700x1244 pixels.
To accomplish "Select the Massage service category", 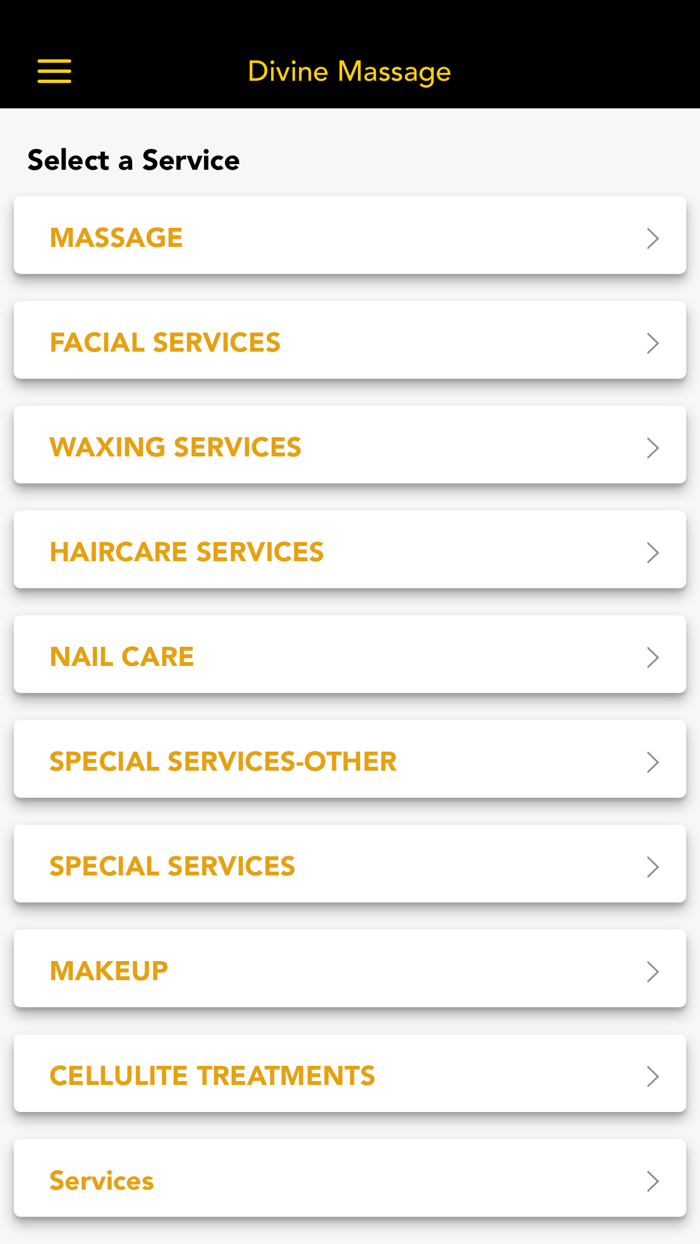I will tap(350, 237).
